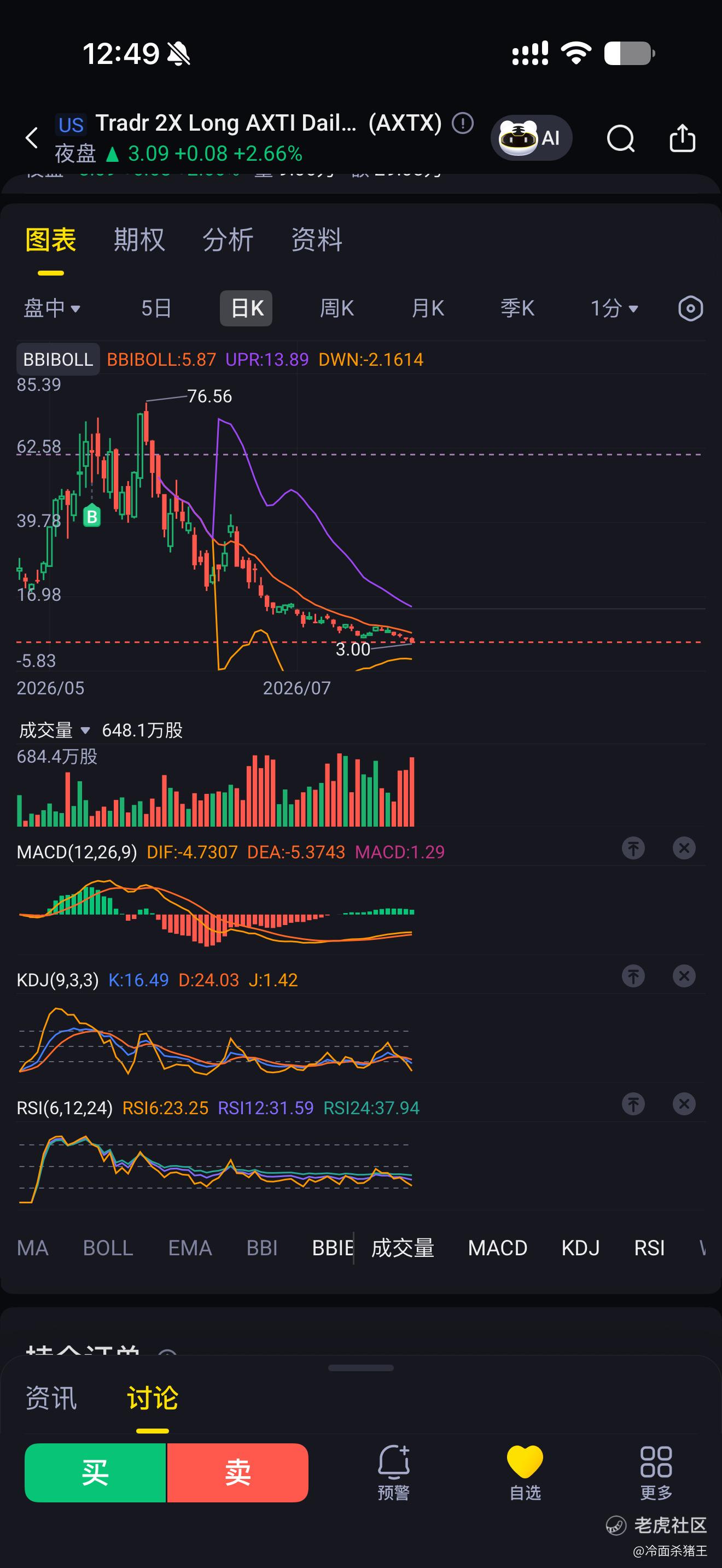Viewport: 722px width, 1568px height.
Task: Tap the red 卖 sell button
Action: (237, 1472)
